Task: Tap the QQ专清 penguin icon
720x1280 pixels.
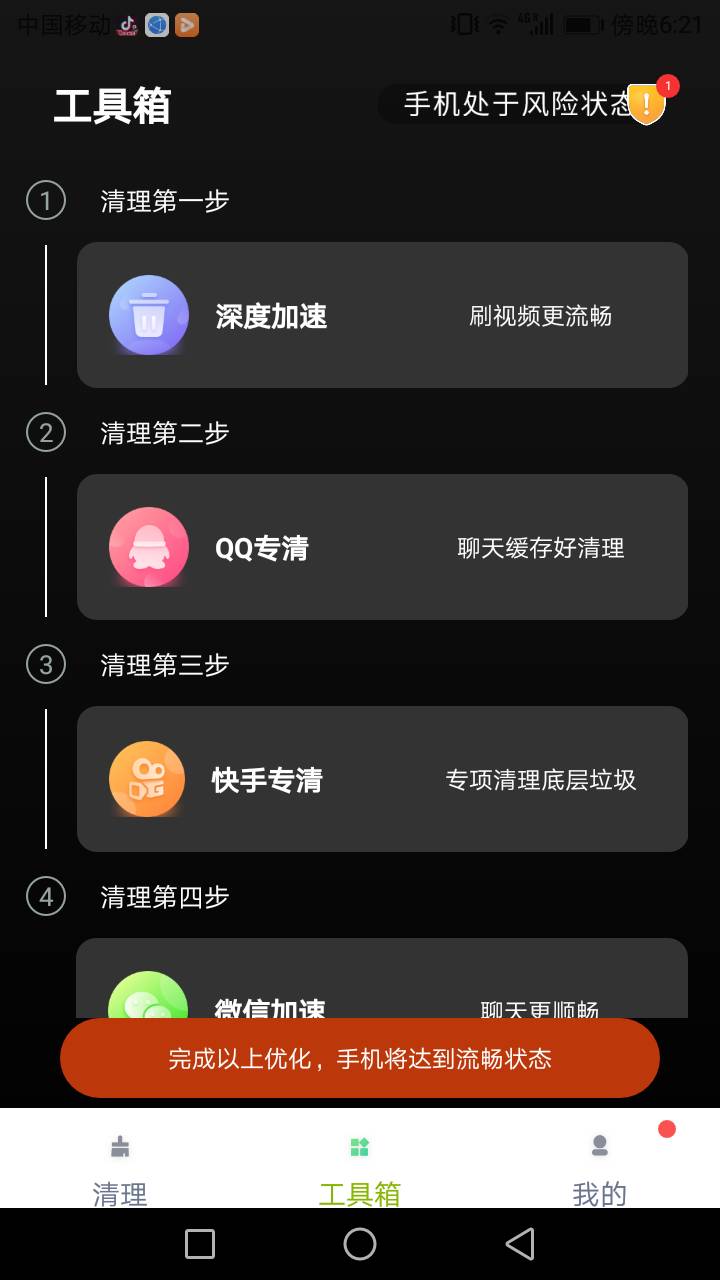Action: coord(148,547)
